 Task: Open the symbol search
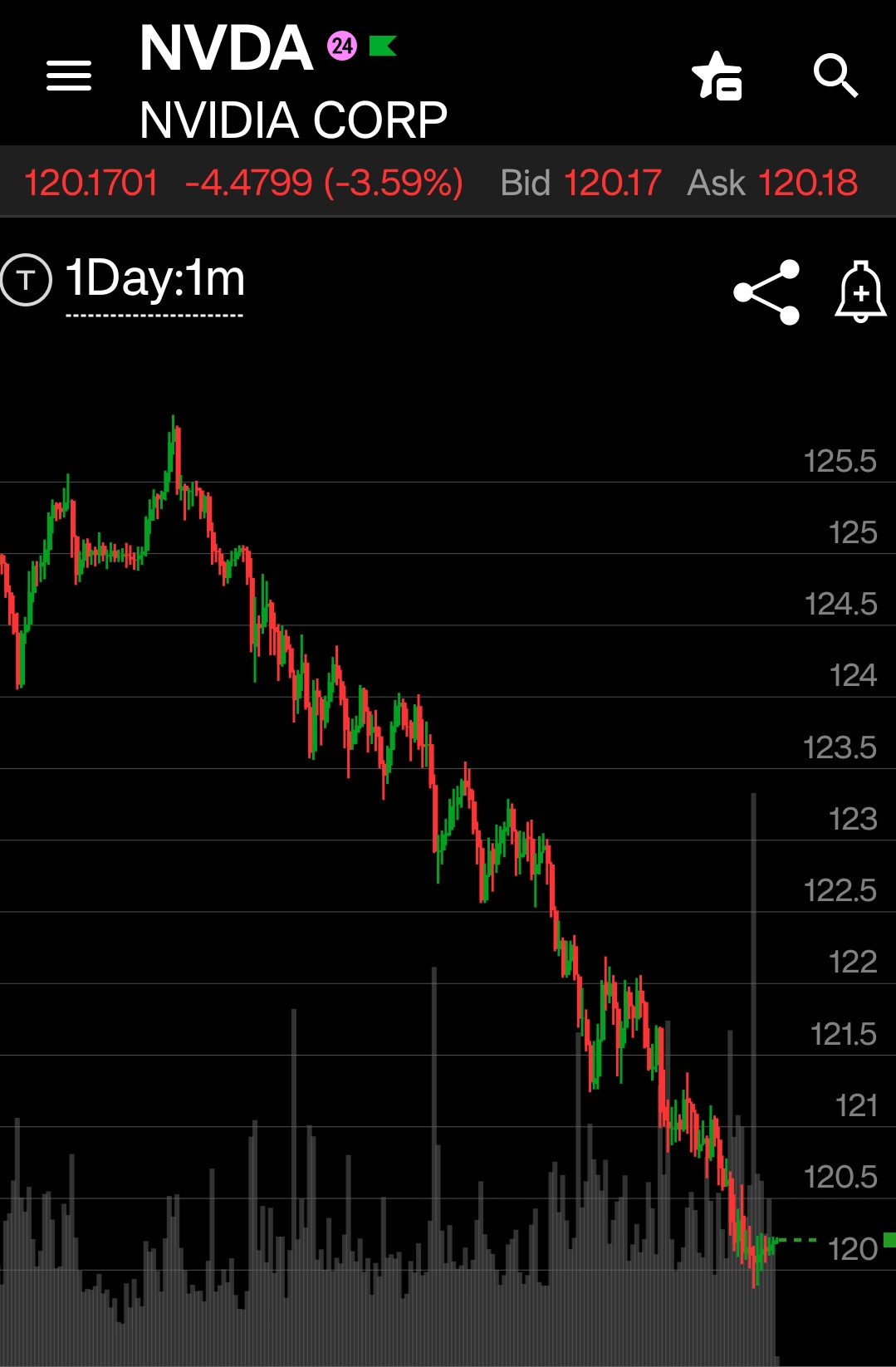pyautogui.click(x=835, y=76)
